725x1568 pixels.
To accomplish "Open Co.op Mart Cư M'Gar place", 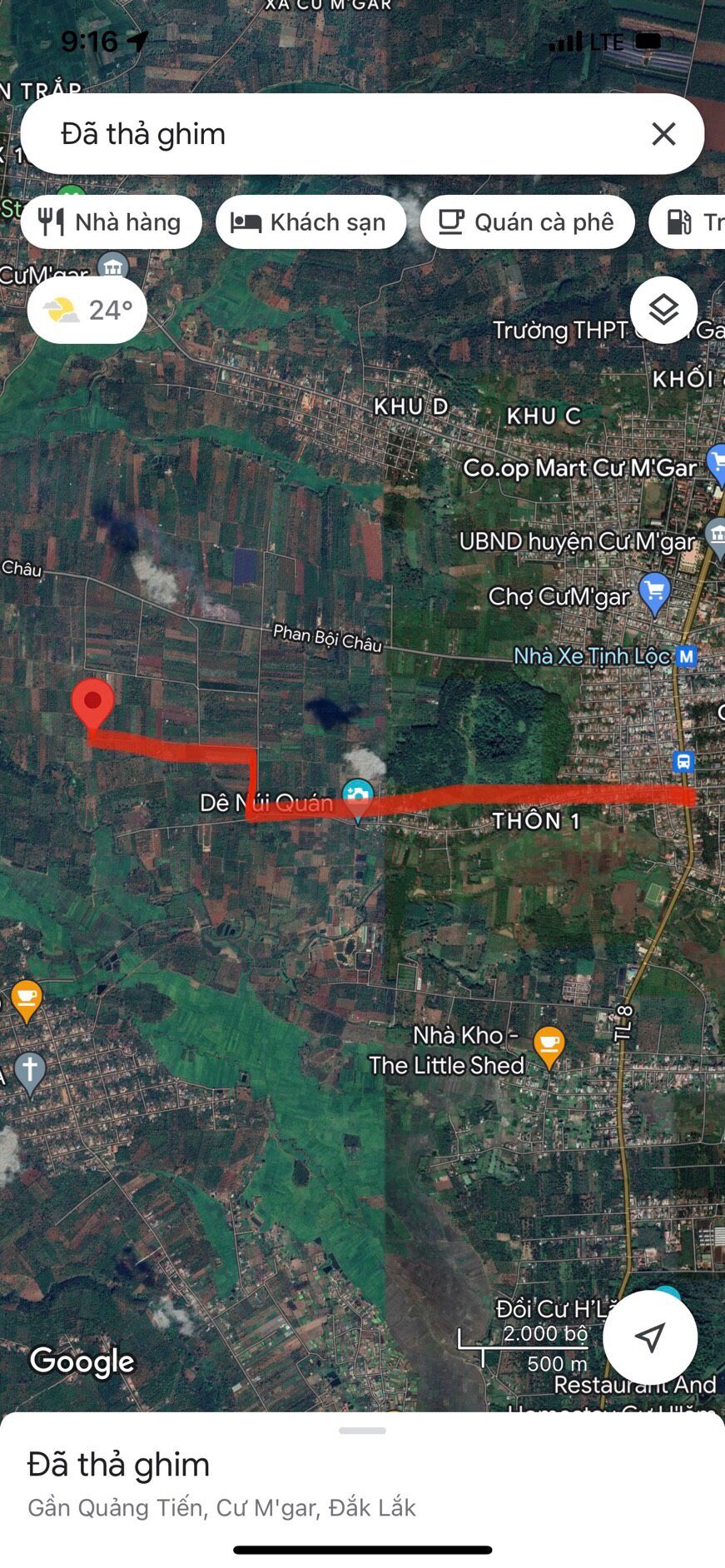I will 714,462.
